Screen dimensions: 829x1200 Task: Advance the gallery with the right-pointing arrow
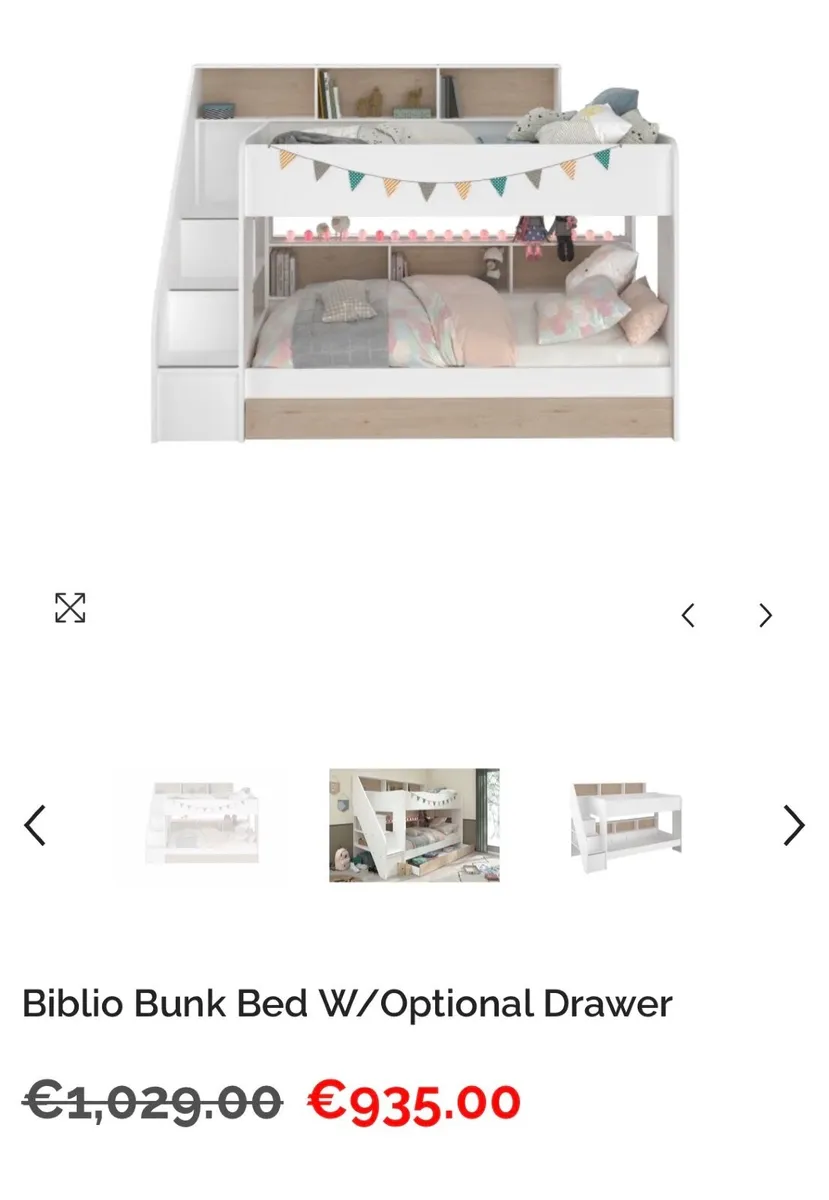[764, 615]
